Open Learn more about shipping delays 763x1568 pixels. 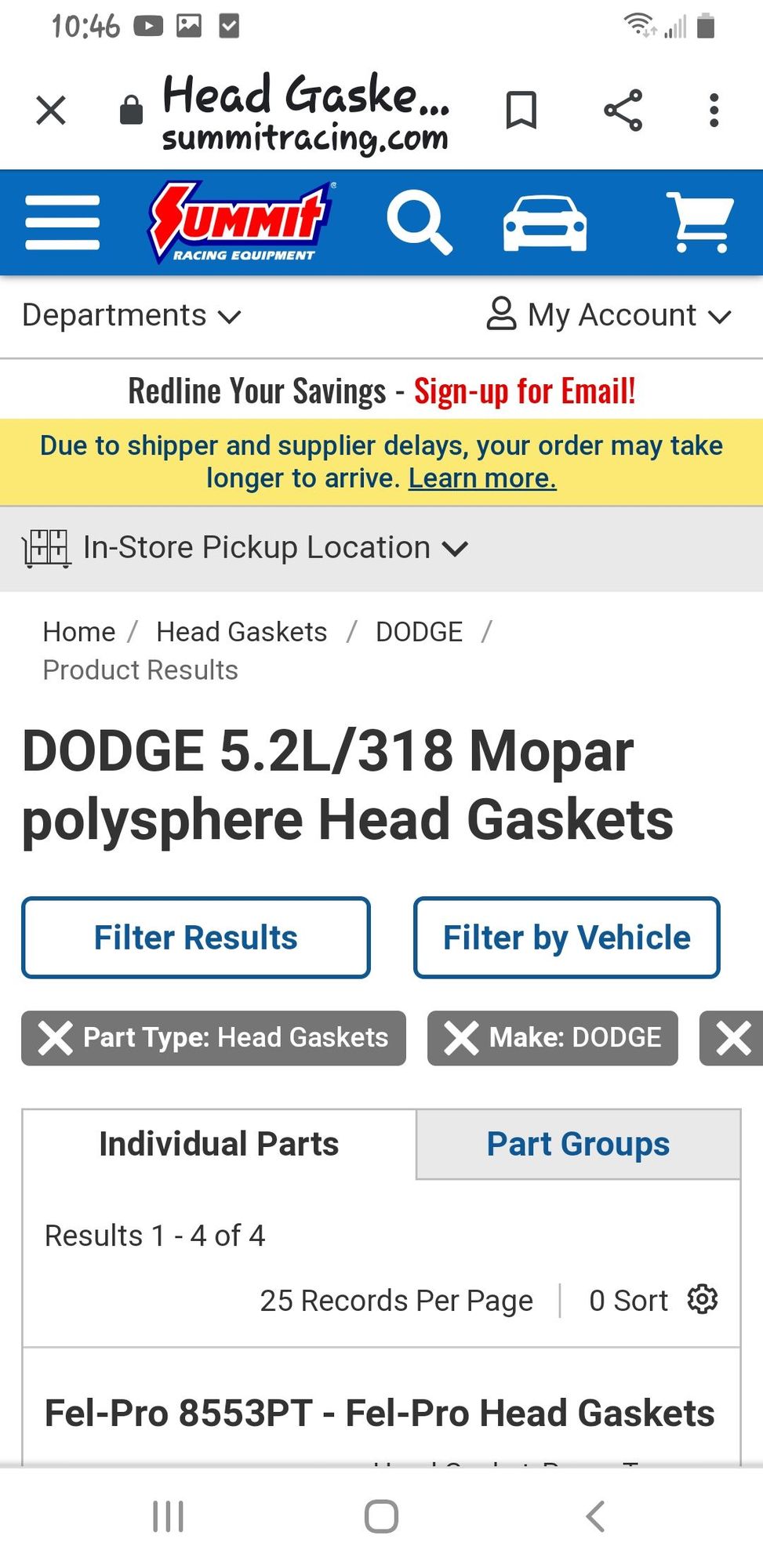tap(482, 478)
